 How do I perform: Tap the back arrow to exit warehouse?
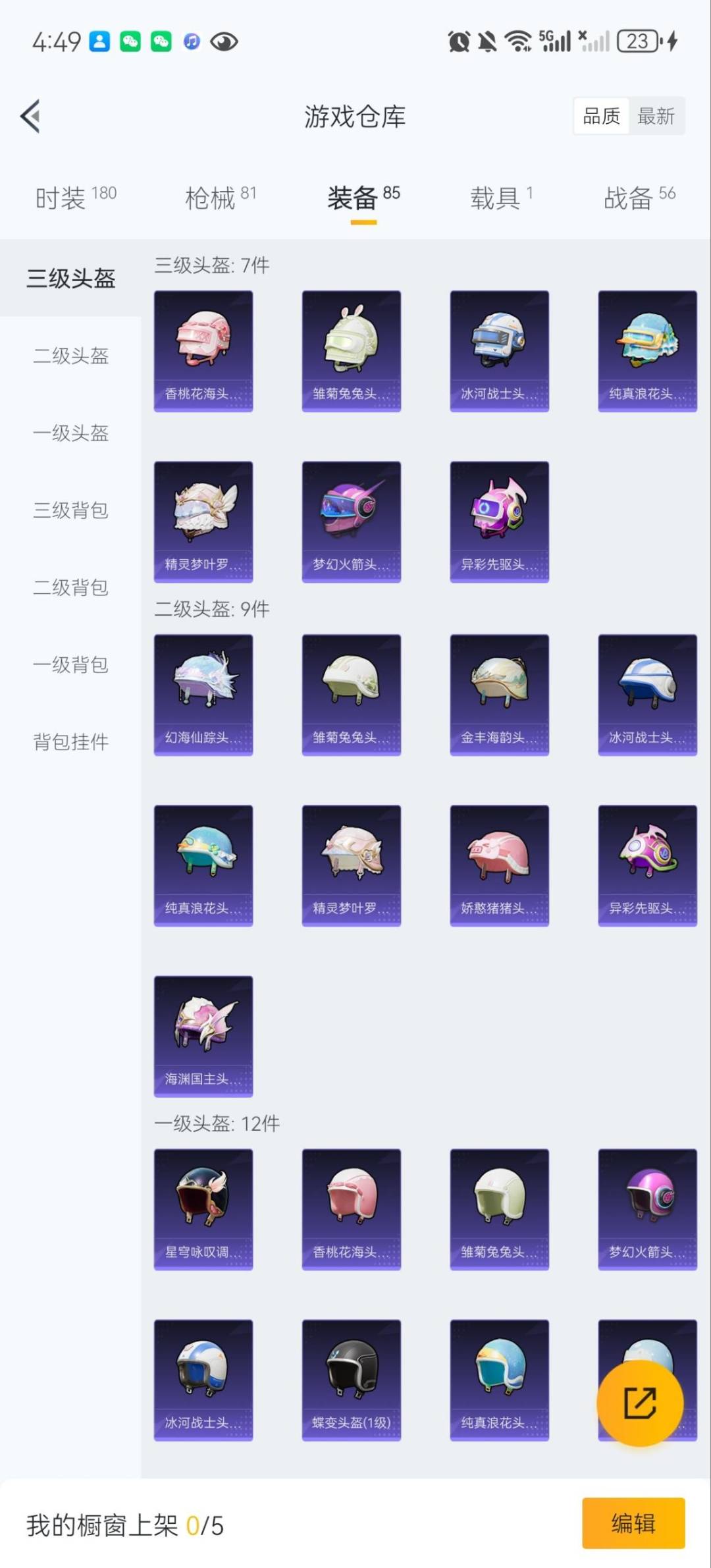point(30,116)
